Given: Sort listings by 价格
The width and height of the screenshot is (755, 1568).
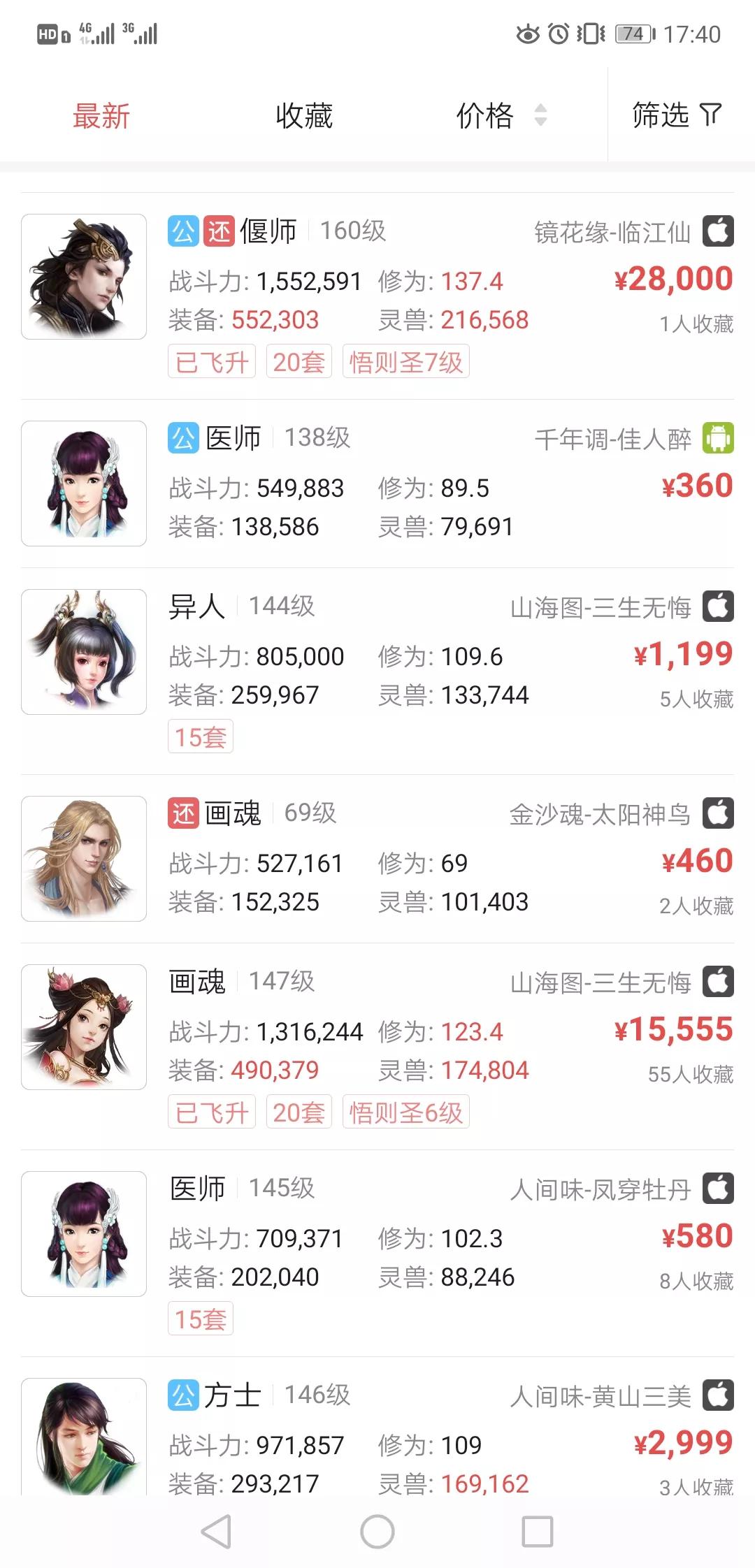Looking at the screenshot, I should coord(500,116).
